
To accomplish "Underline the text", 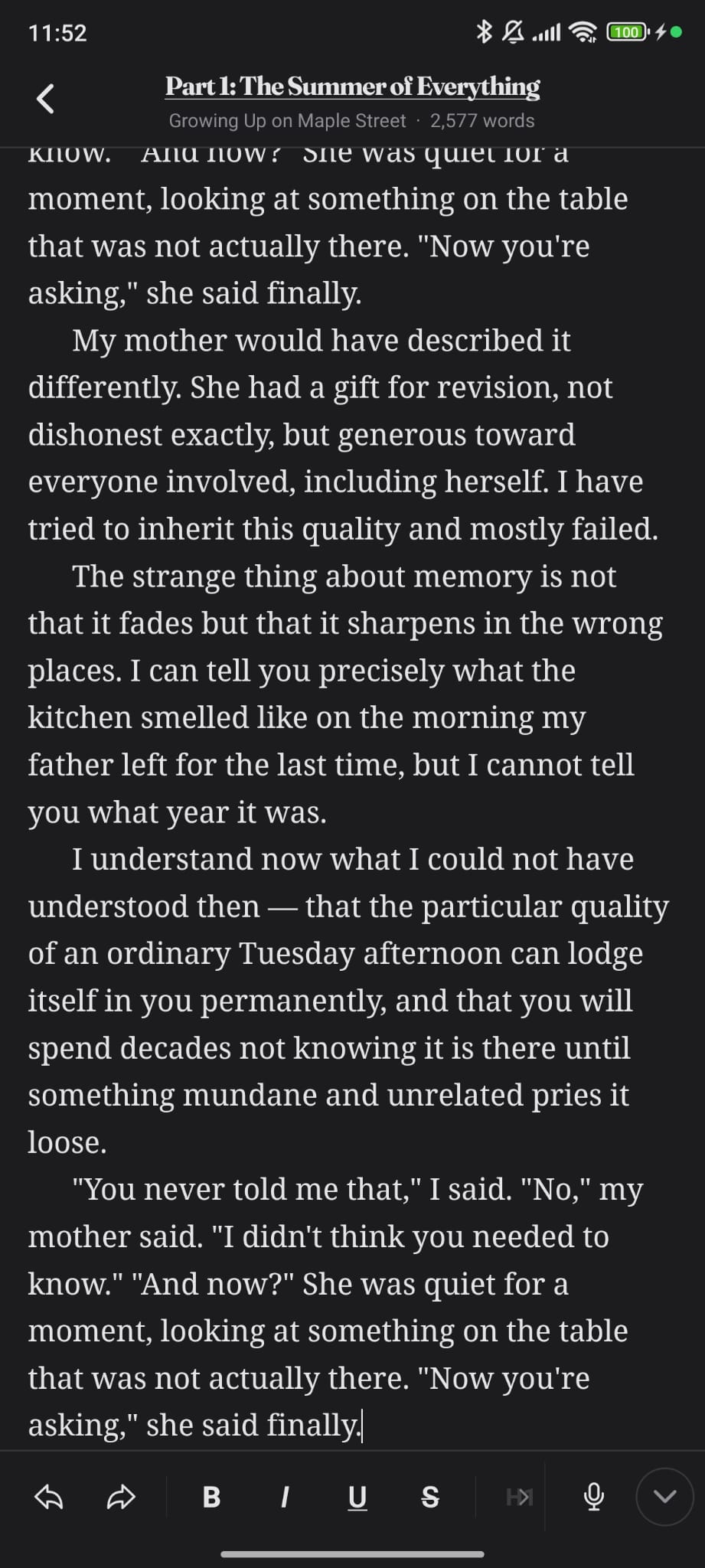I will coord(357,1498).
